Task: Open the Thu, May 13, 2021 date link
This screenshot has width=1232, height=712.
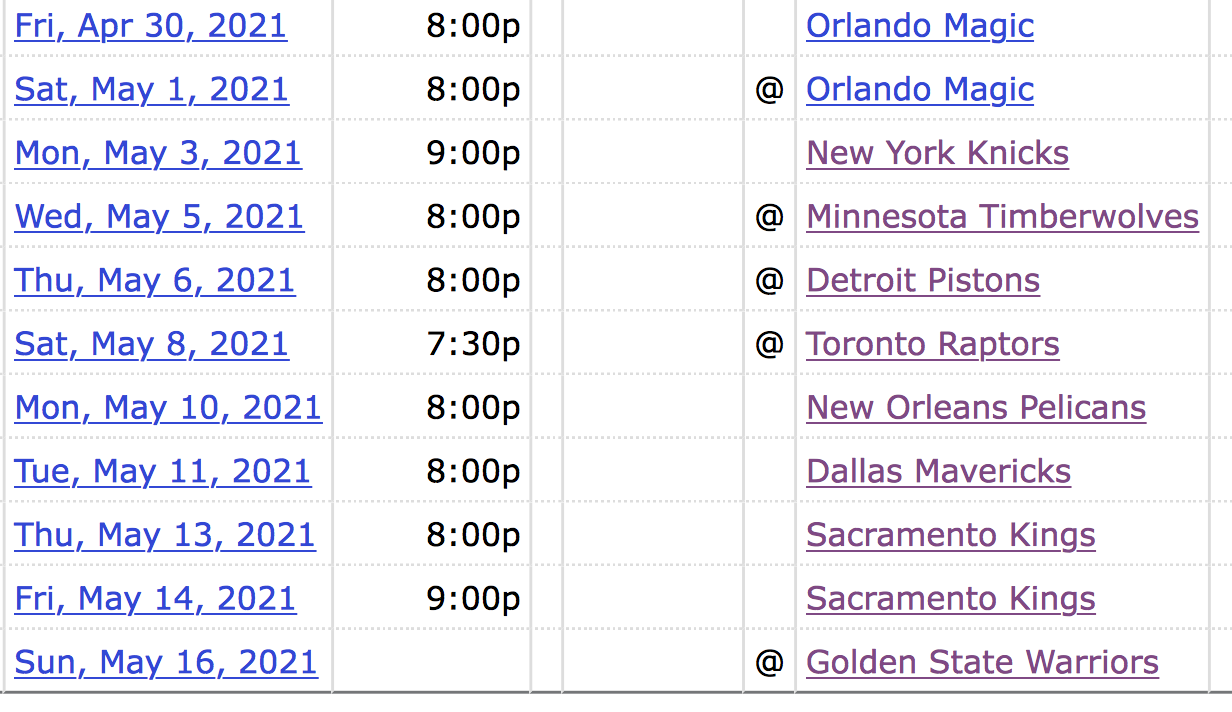Action: pos(164,535)
